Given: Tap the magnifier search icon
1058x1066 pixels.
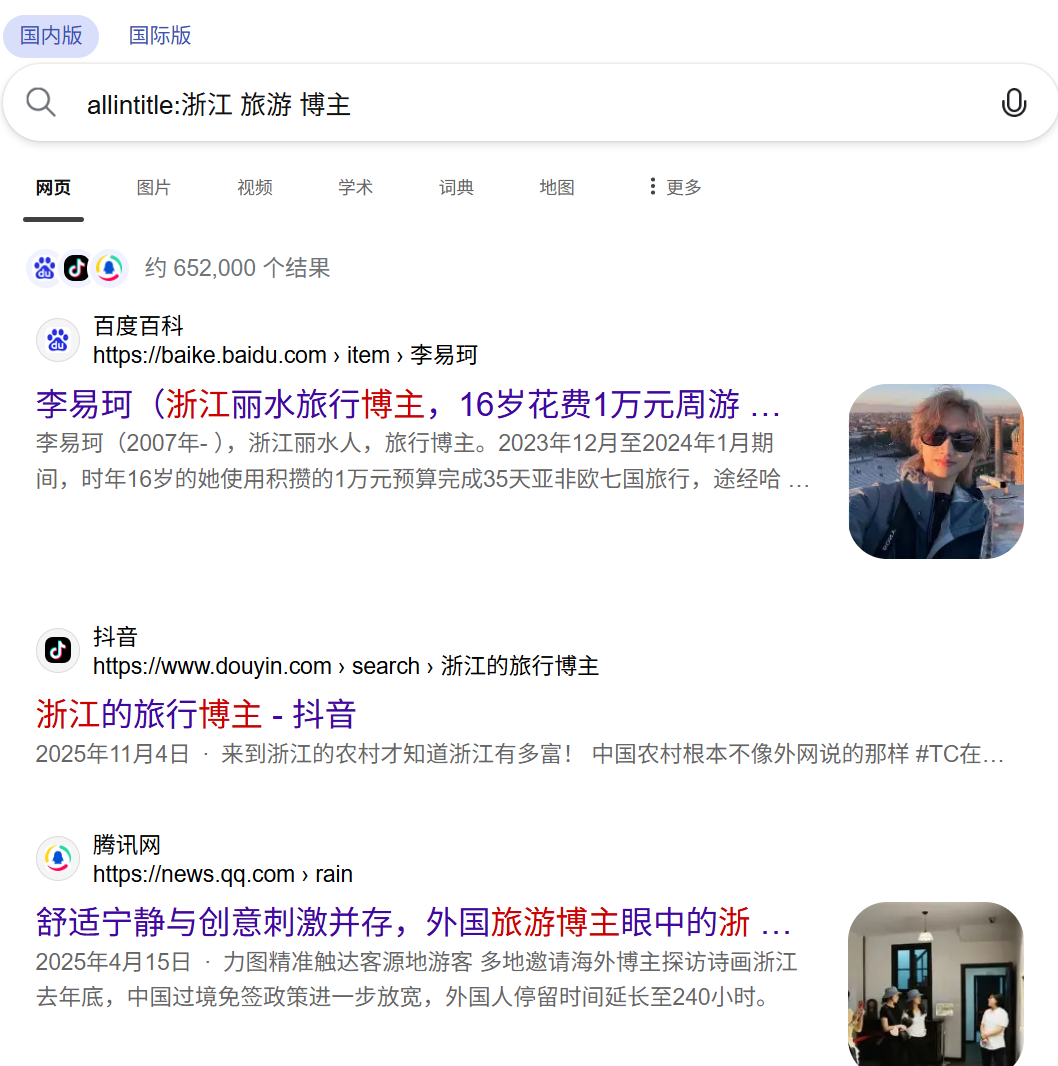Looking at the screenshot, I should coord(41,102).
